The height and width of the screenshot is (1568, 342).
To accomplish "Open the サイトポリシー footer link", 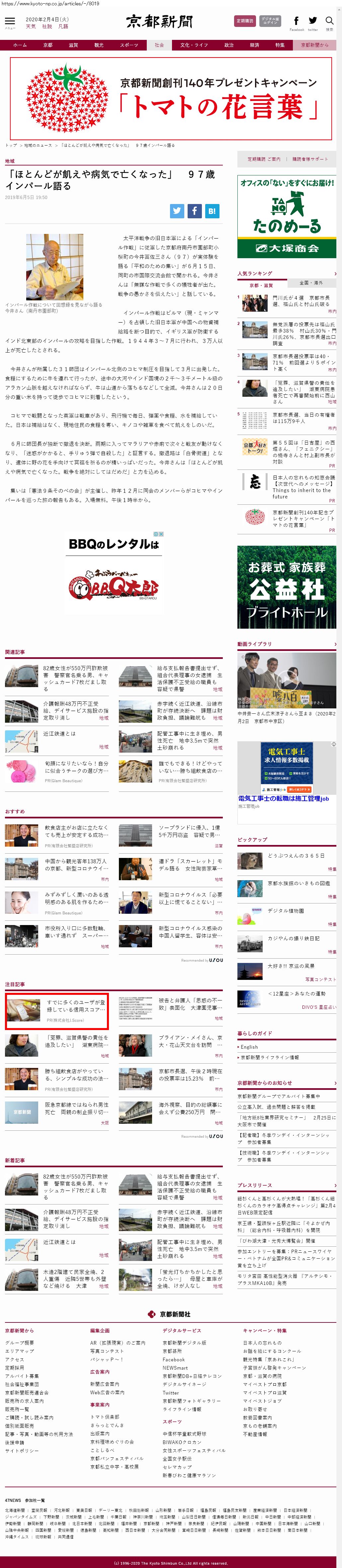I will click(17, 1450).
